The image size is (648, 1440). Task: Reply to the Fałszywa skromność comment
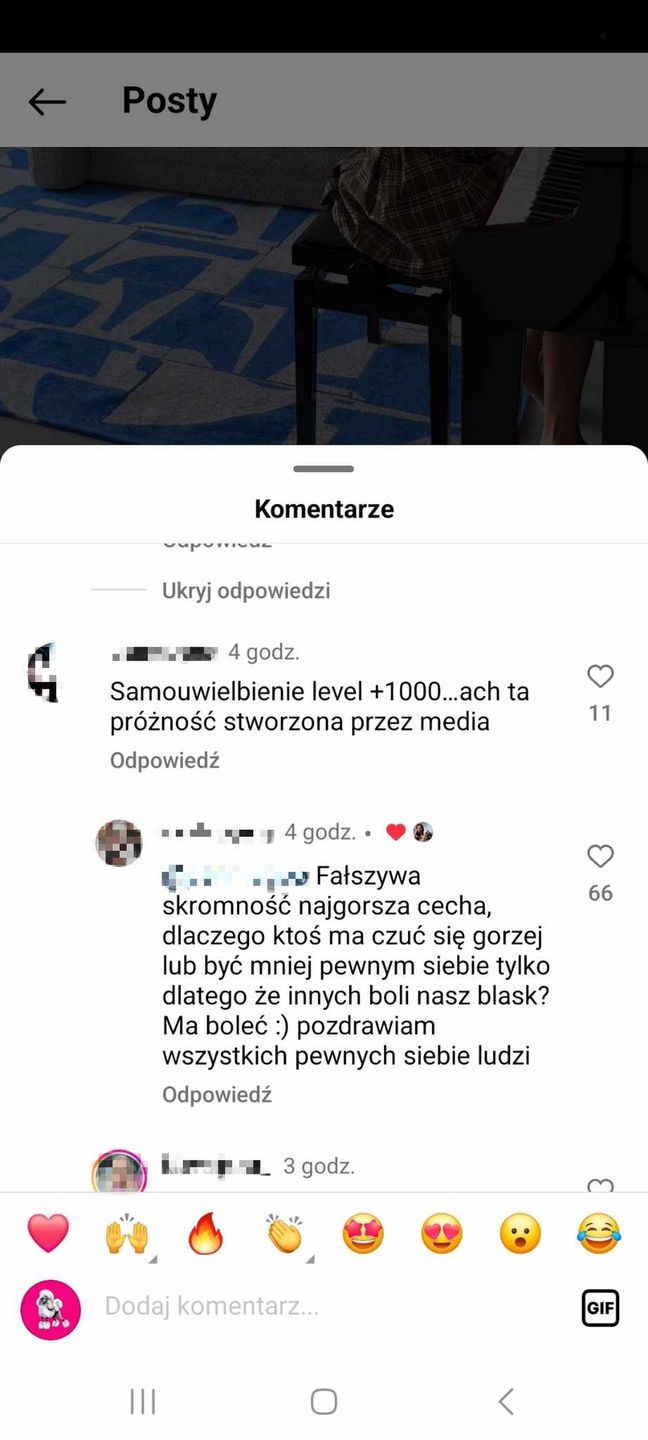click(x=217, y=1095)
